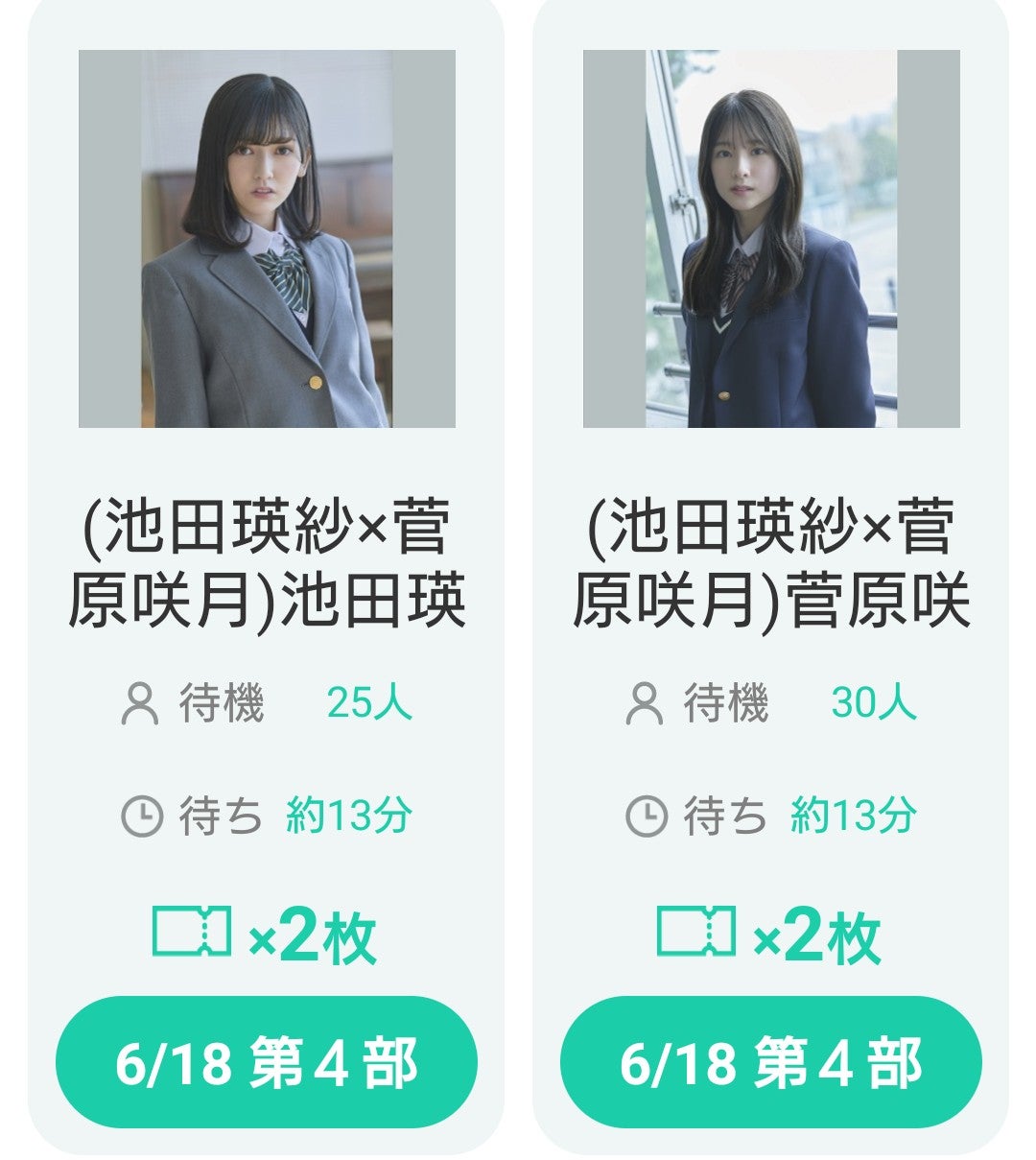Open the photo tile above the 池田瑛 title

267,239
